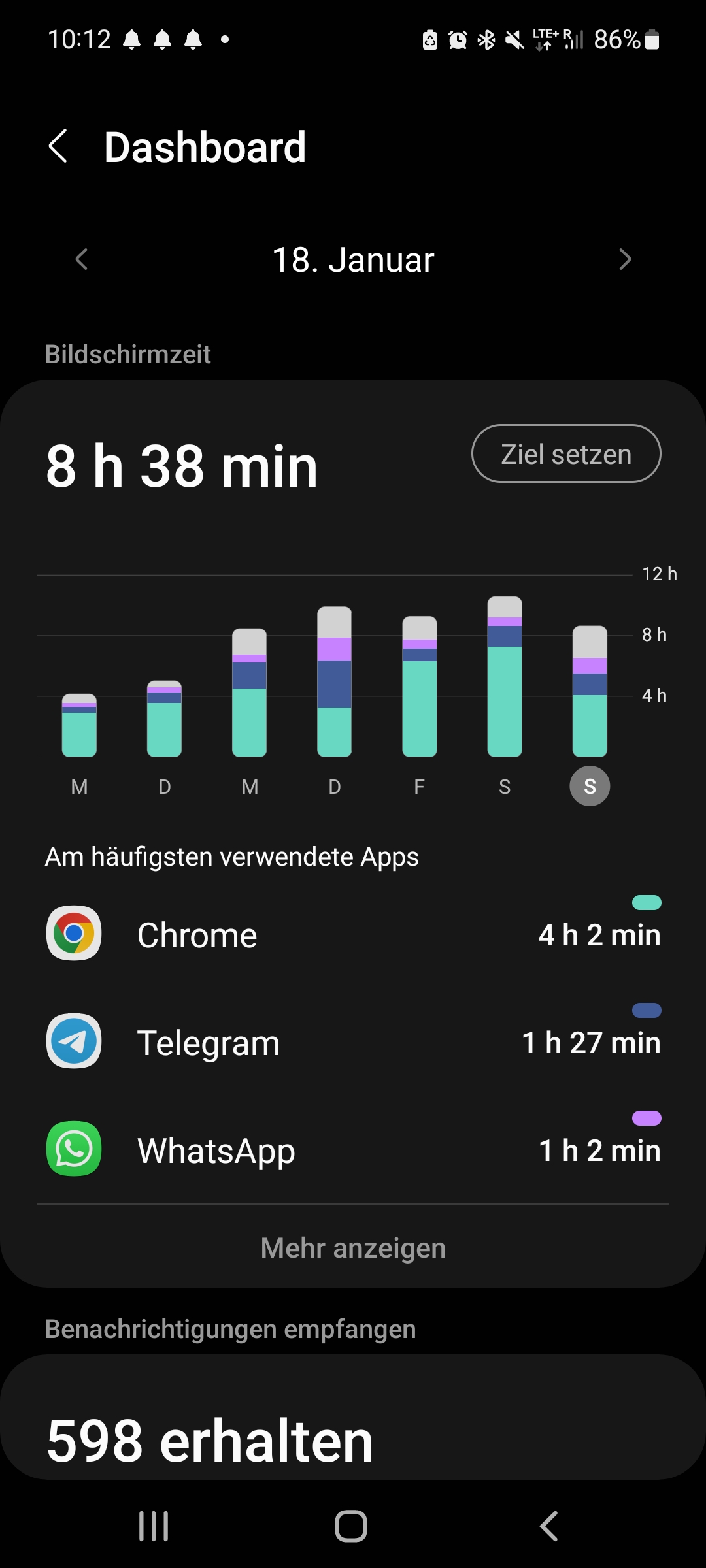706x1568 pixels.
Task: Open recent apps from the navigation bar
Action: [154, 1526]
